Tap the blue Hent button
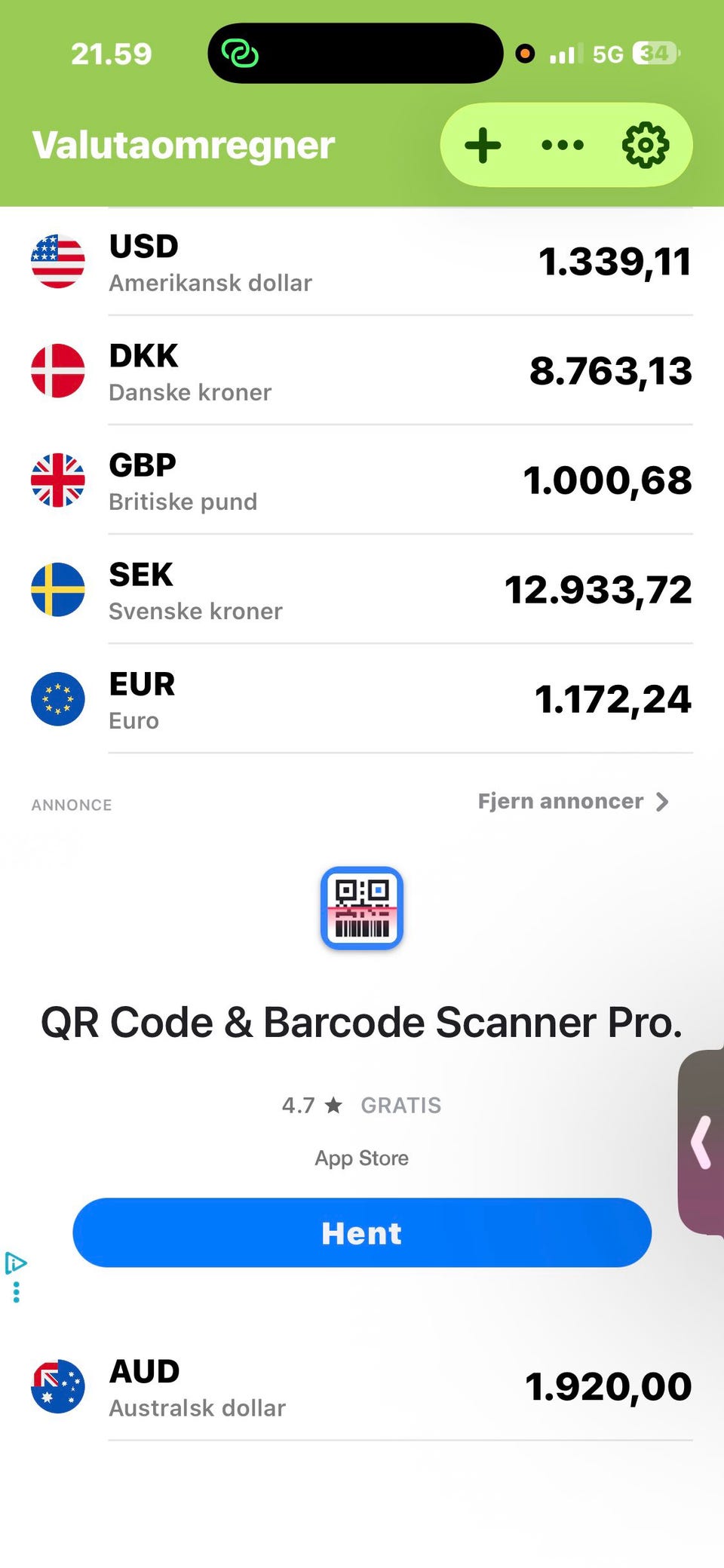Image resolution: width=724 pixels, height=1568 pixels. coord(362,1232)
